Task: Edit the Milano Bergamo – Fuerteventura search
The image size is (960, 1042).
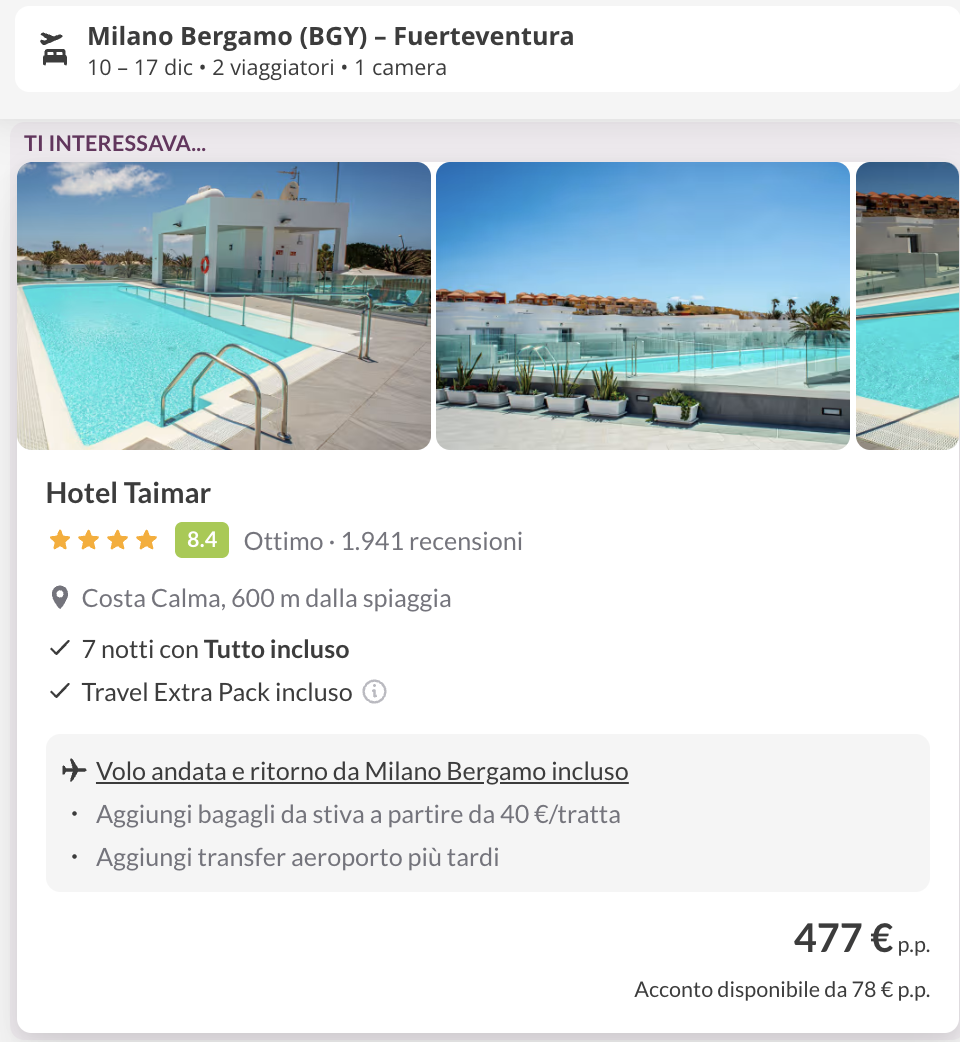Action: pyautogui.click(x=330, y=51)
